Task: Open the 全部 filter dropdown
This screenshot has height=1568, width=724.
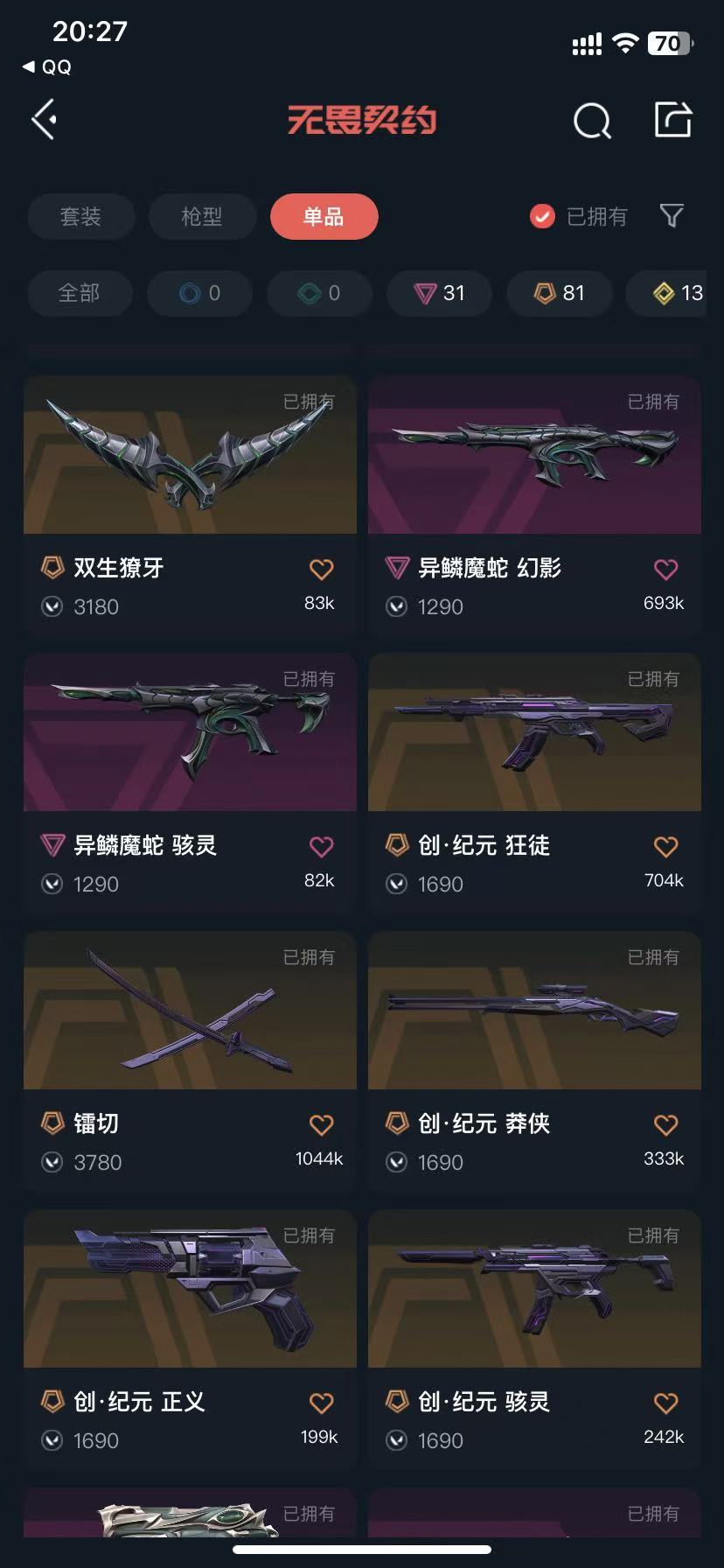Action: pyautogui.click(x=80, y=293)
